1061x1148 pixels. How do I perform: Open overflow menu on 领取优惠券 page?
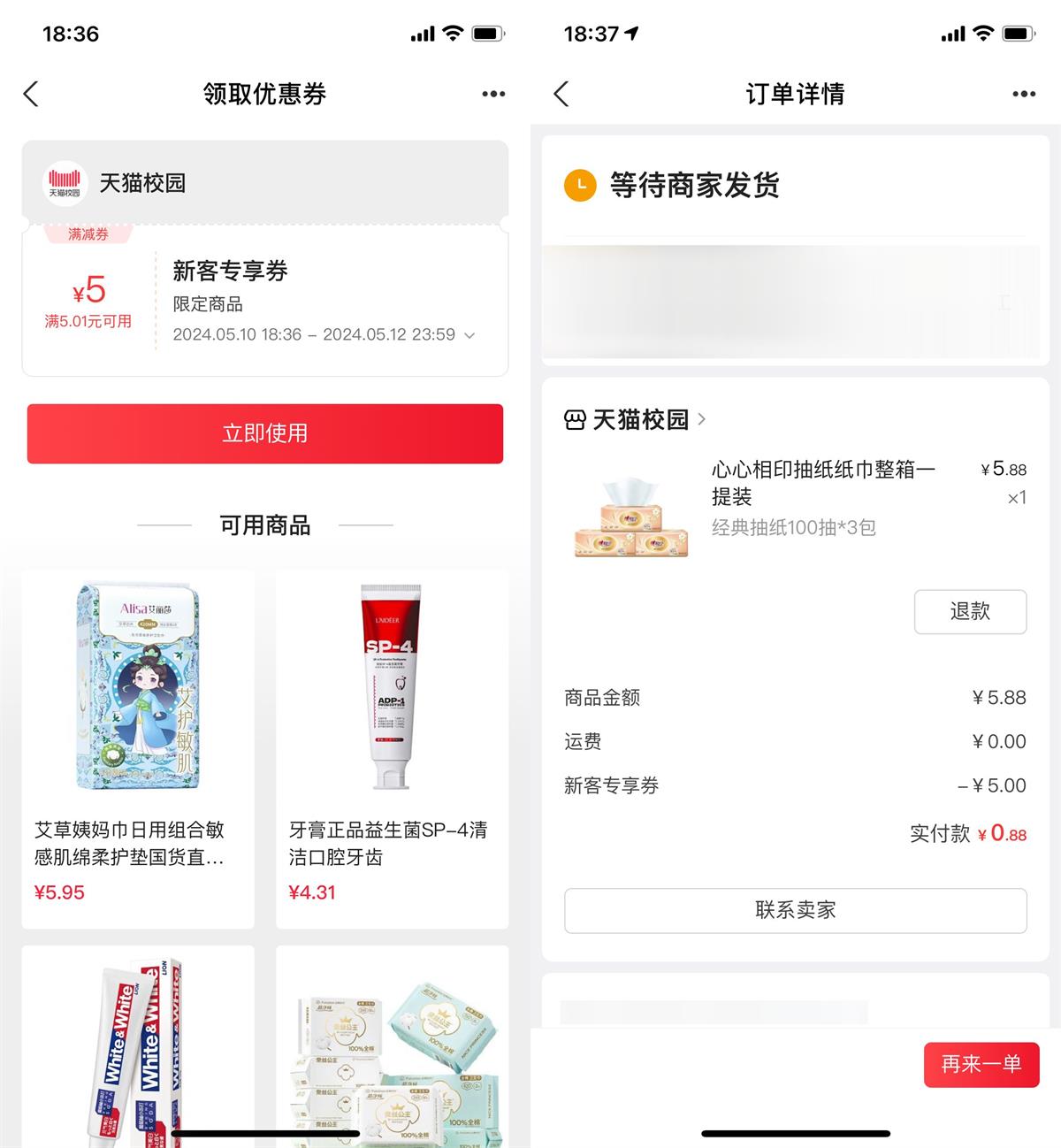point(493,94)
